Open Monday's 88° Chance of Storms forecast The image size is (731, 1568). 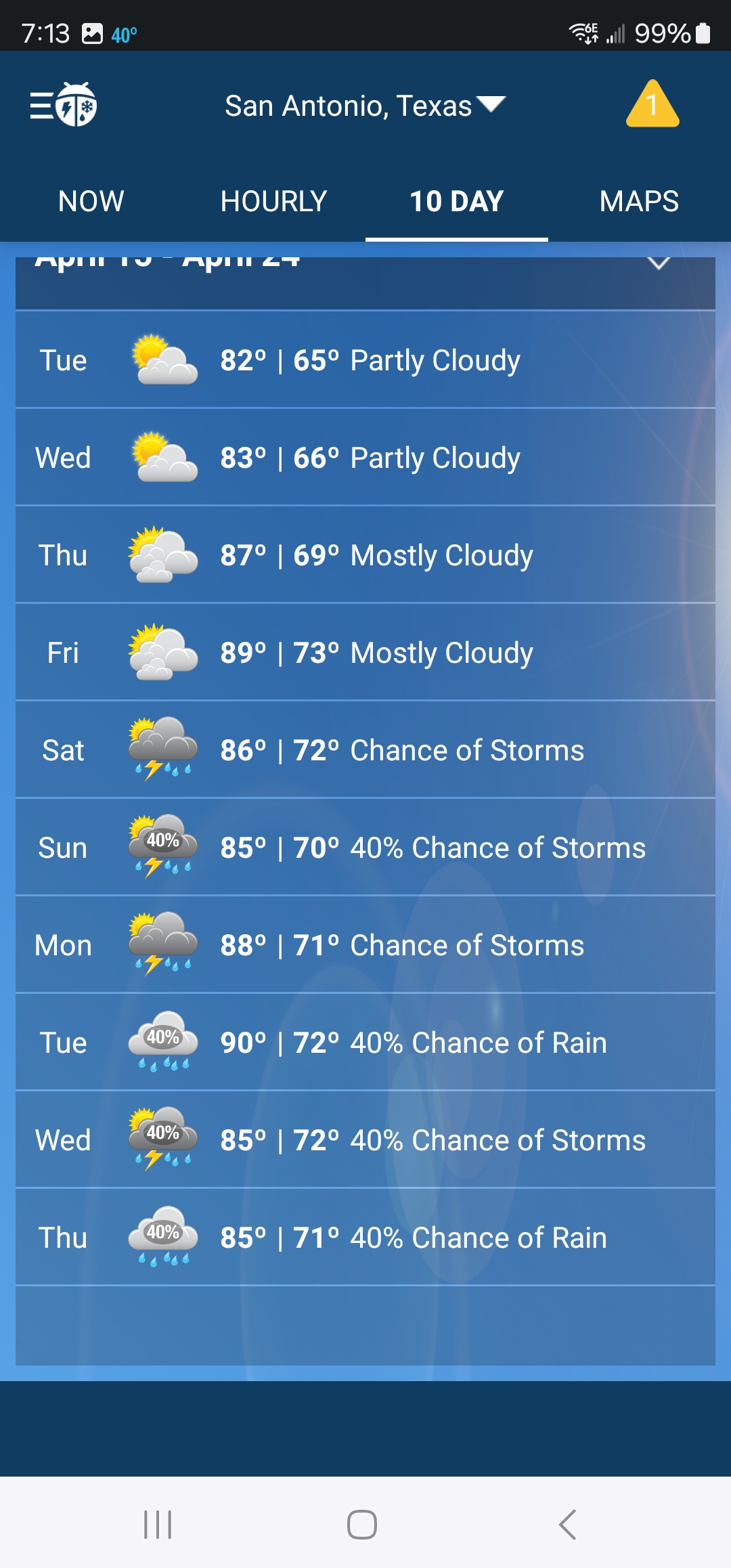(x=365, y=945)
